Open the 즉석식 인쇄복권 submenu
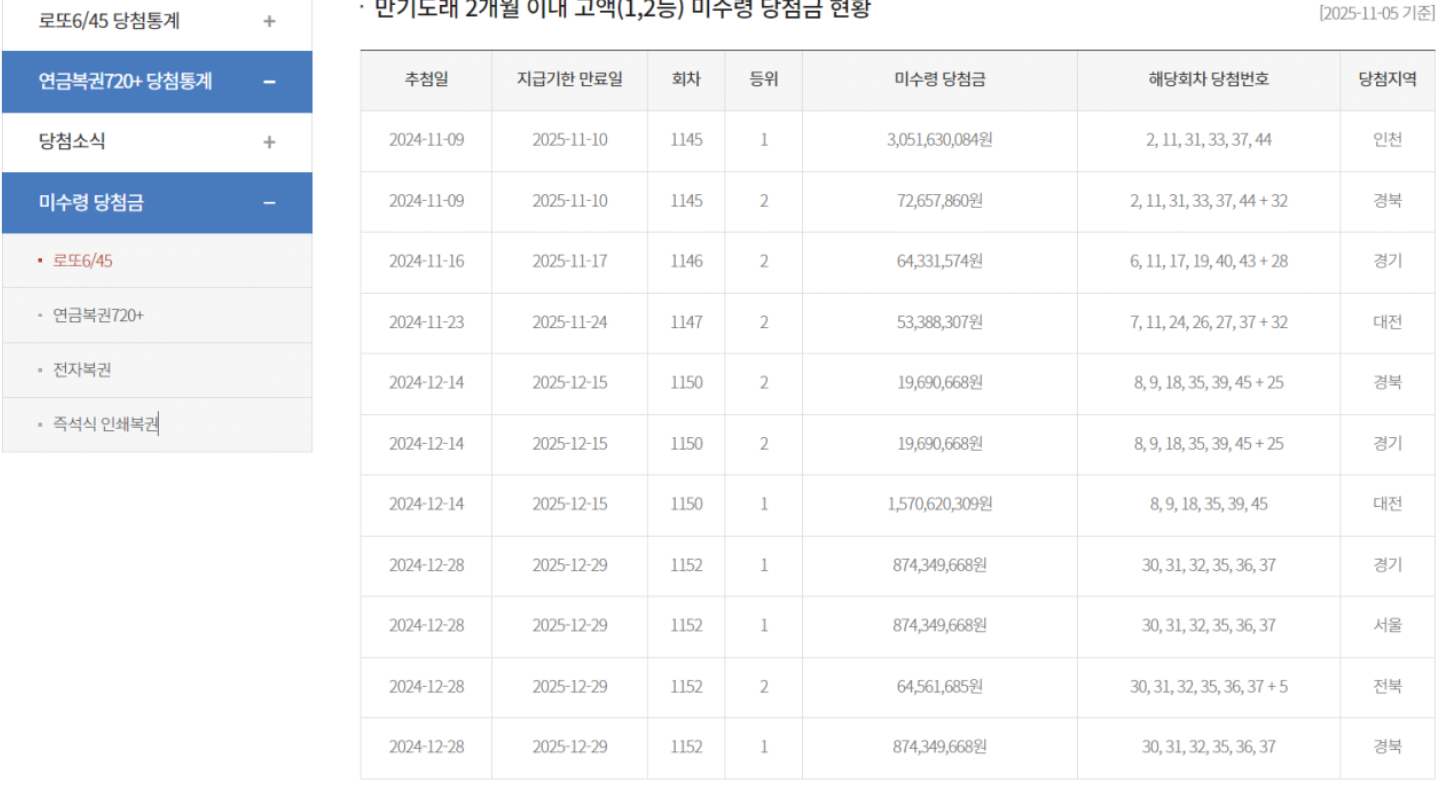This screenshot has width=1456, height=790. pyautogui.click(x=106, y=425)
